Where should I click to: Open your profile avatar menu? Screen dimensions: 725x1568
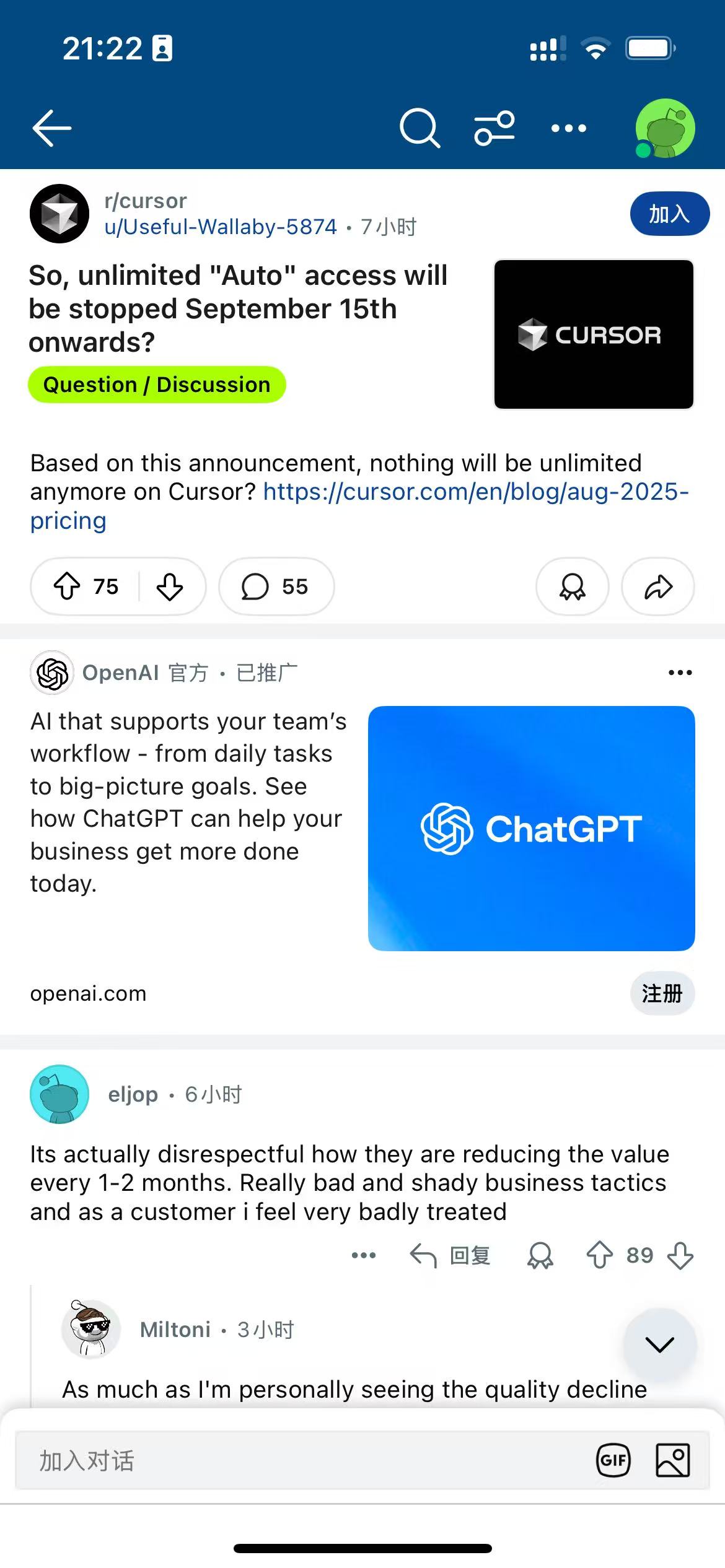pyautogui.click(x=665, y=128)
